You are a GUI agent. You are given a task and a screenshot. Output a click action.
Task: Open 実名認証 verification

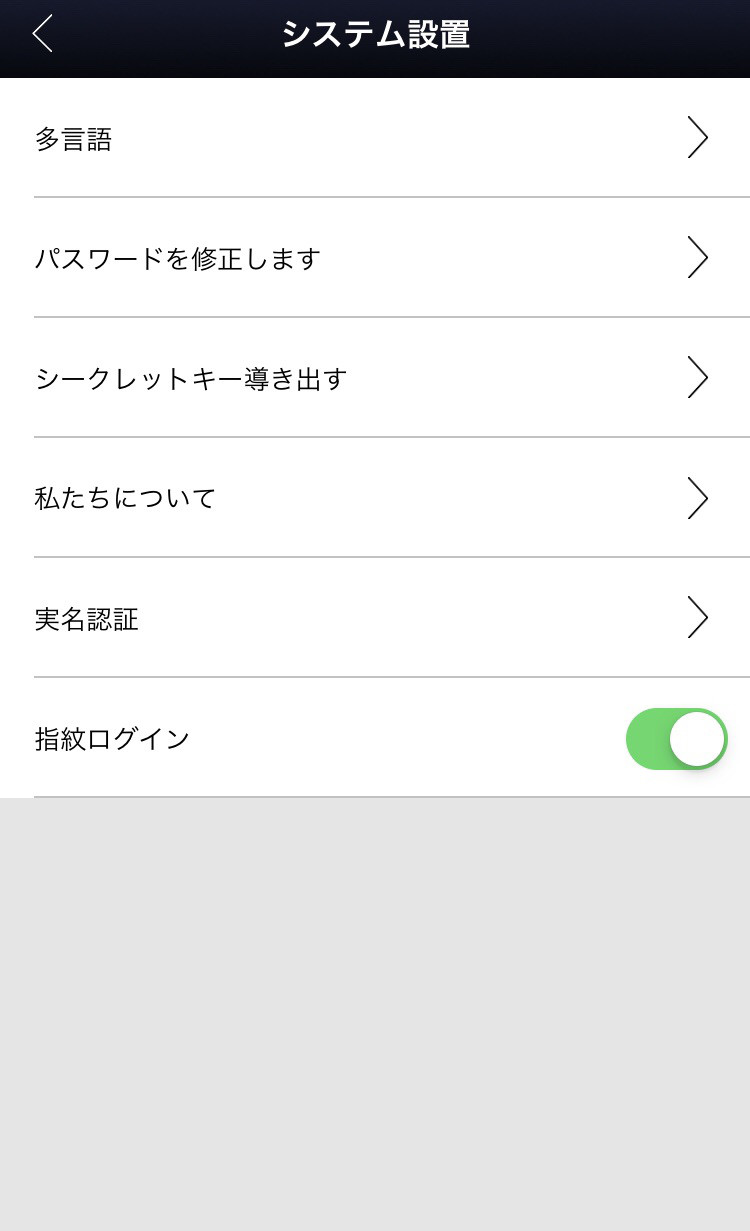click(x=375, y=618)
